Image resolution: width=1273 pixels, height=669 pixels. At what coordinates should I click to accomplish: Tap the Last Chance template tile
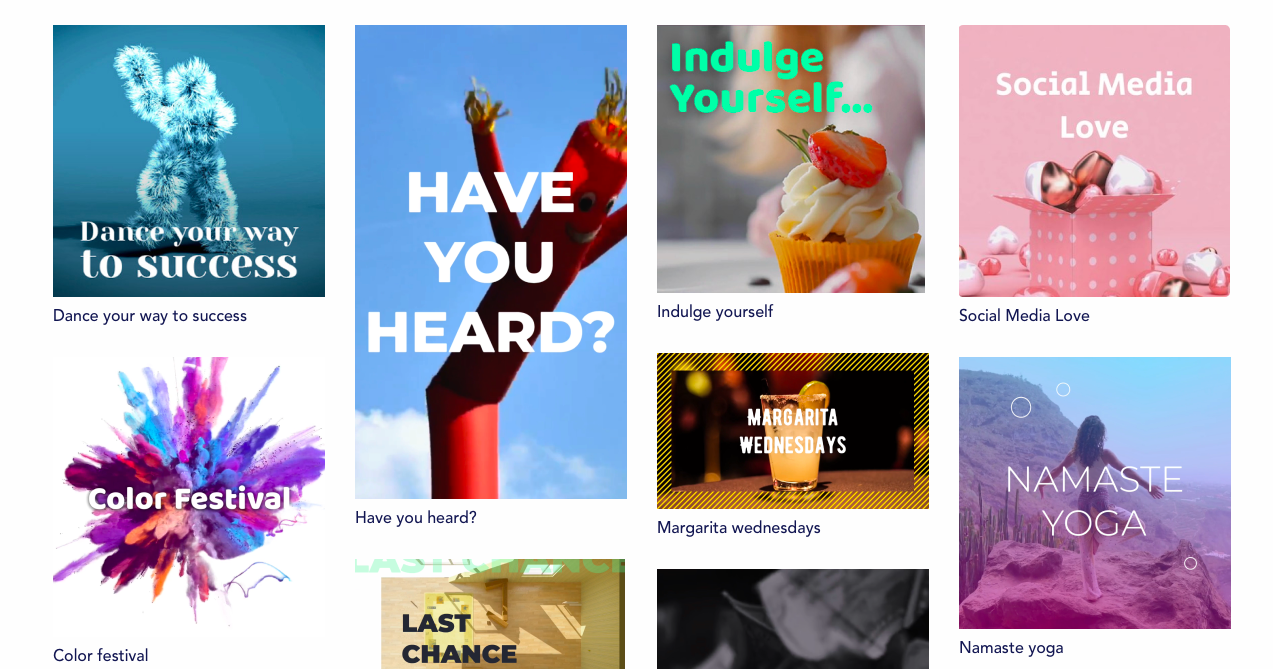coord(490,615)
